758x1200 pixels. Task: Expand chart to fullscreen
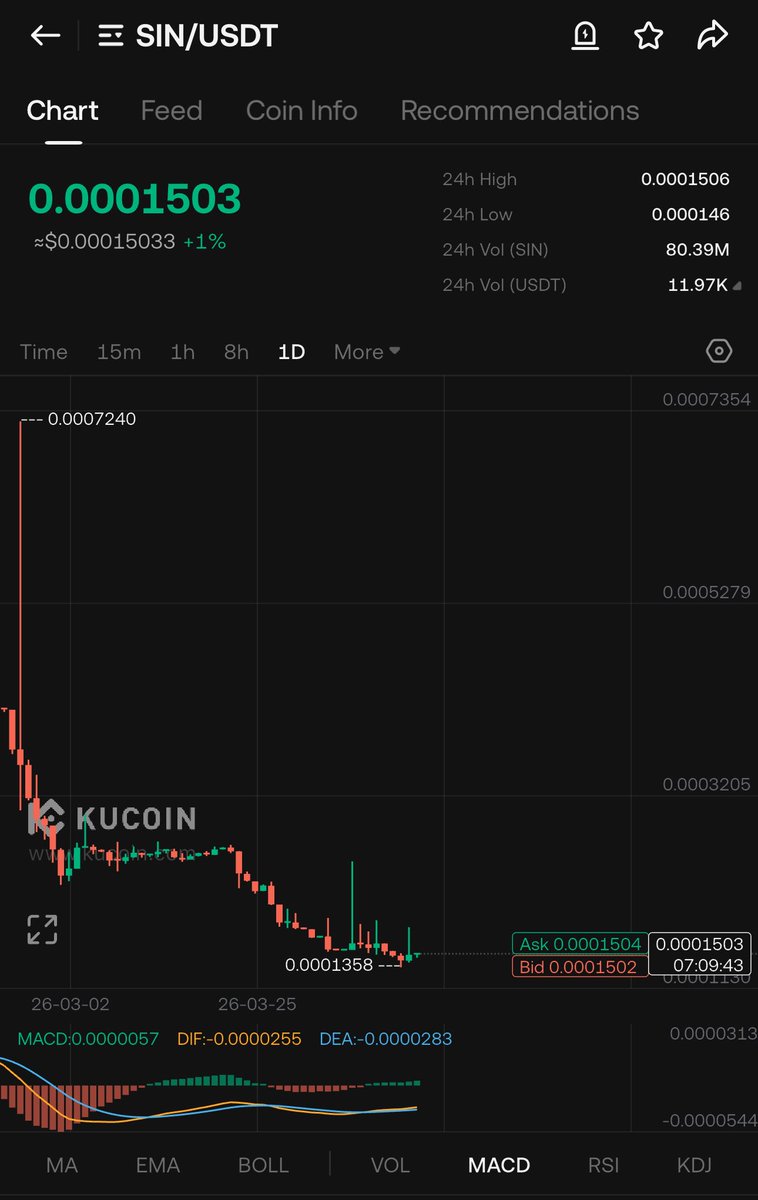[x=42, y=929]
